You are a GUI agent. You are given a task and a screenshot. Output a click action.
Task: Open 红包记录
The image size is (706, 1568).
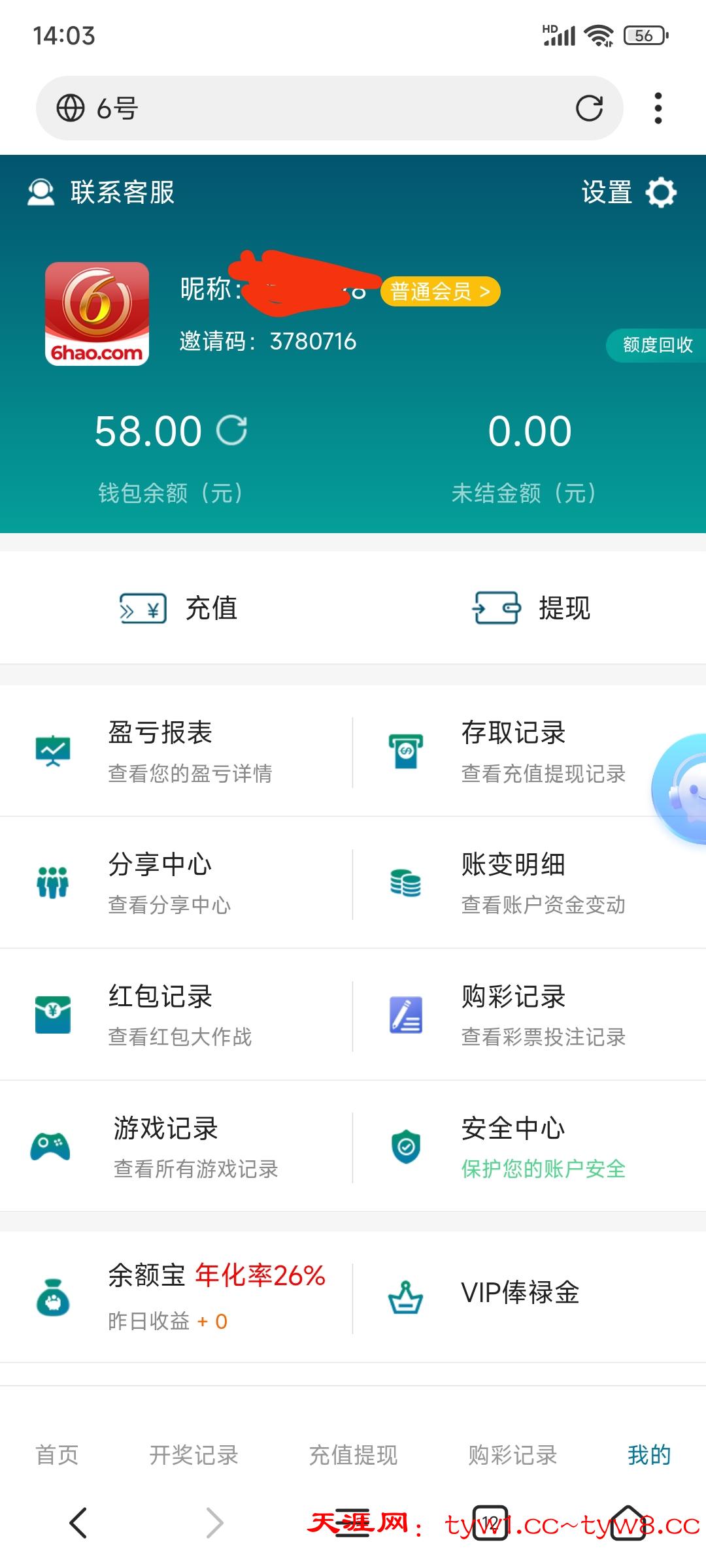click(160, 1015)
